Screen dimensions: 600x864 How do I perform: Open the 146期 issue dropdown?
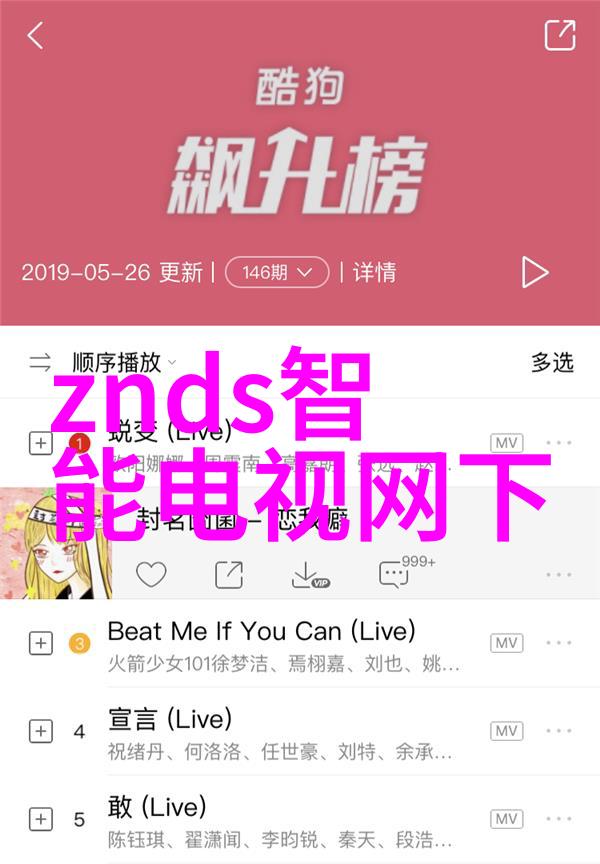click(x=276, y=272)
